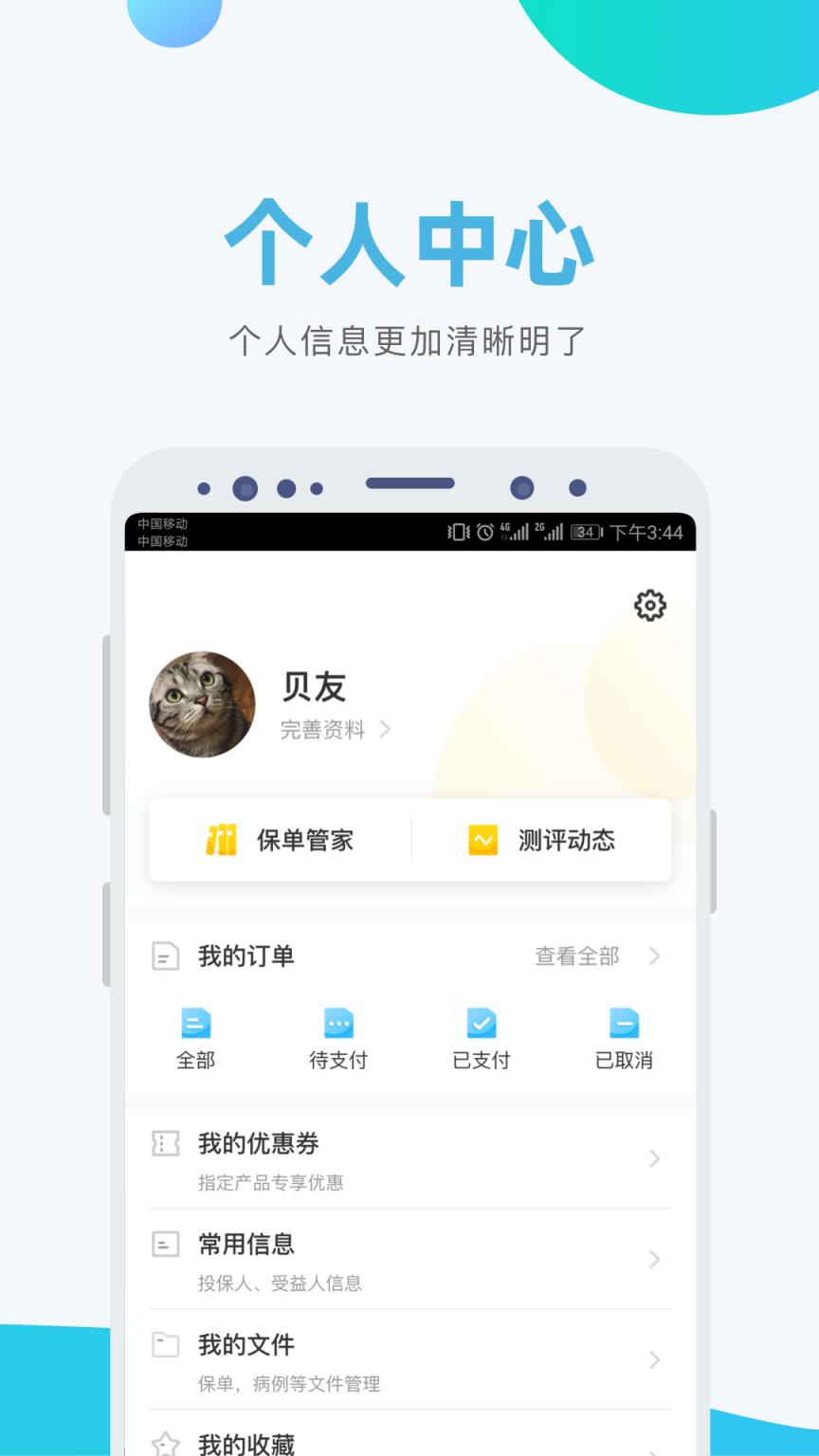This screenshot has width=819, height=1456.
Task: Select the 已取消 cancelled orders icon
Action: click(x=624, y=1024)
